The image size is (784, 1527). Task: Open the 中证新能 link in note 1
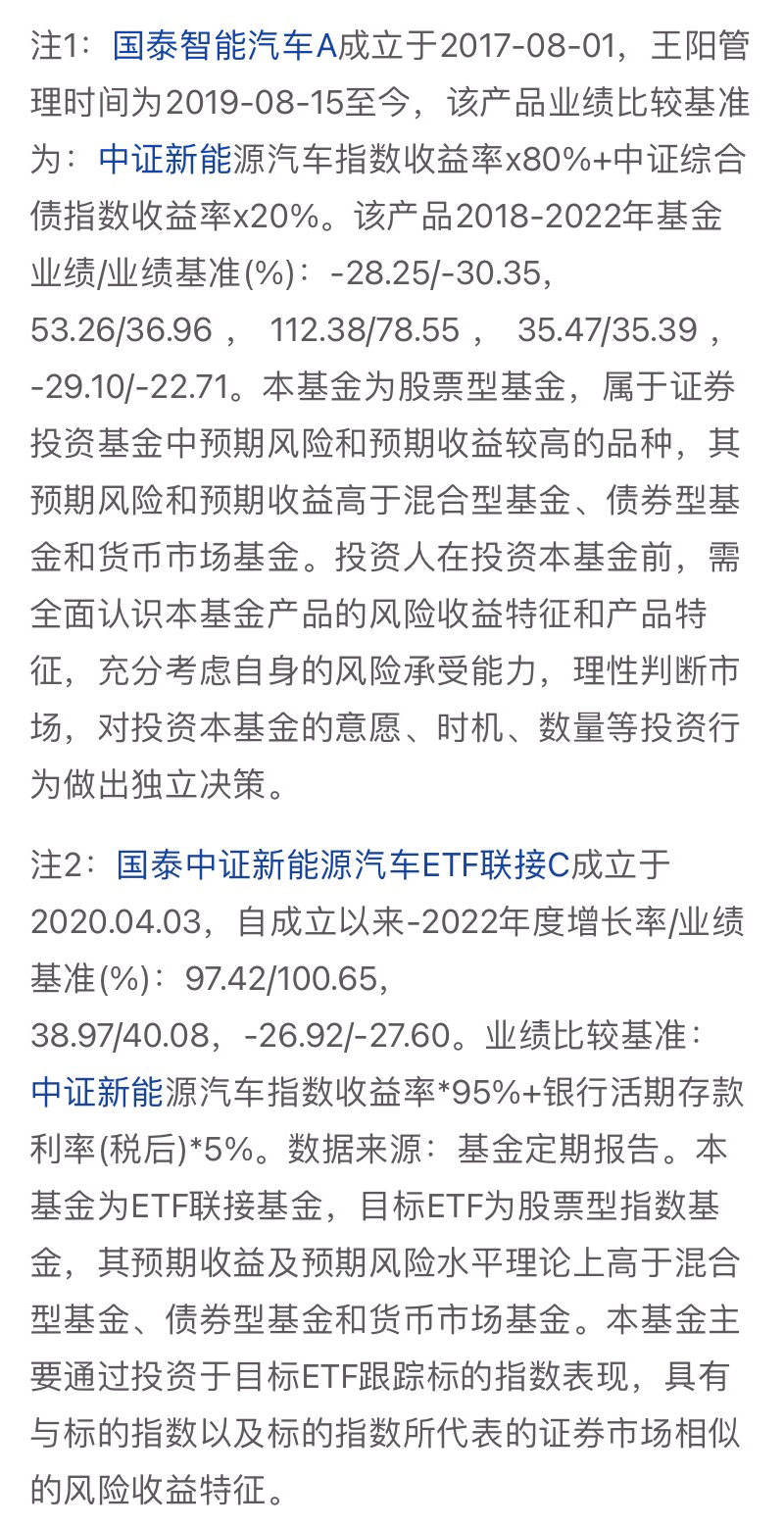pos(165,159)
